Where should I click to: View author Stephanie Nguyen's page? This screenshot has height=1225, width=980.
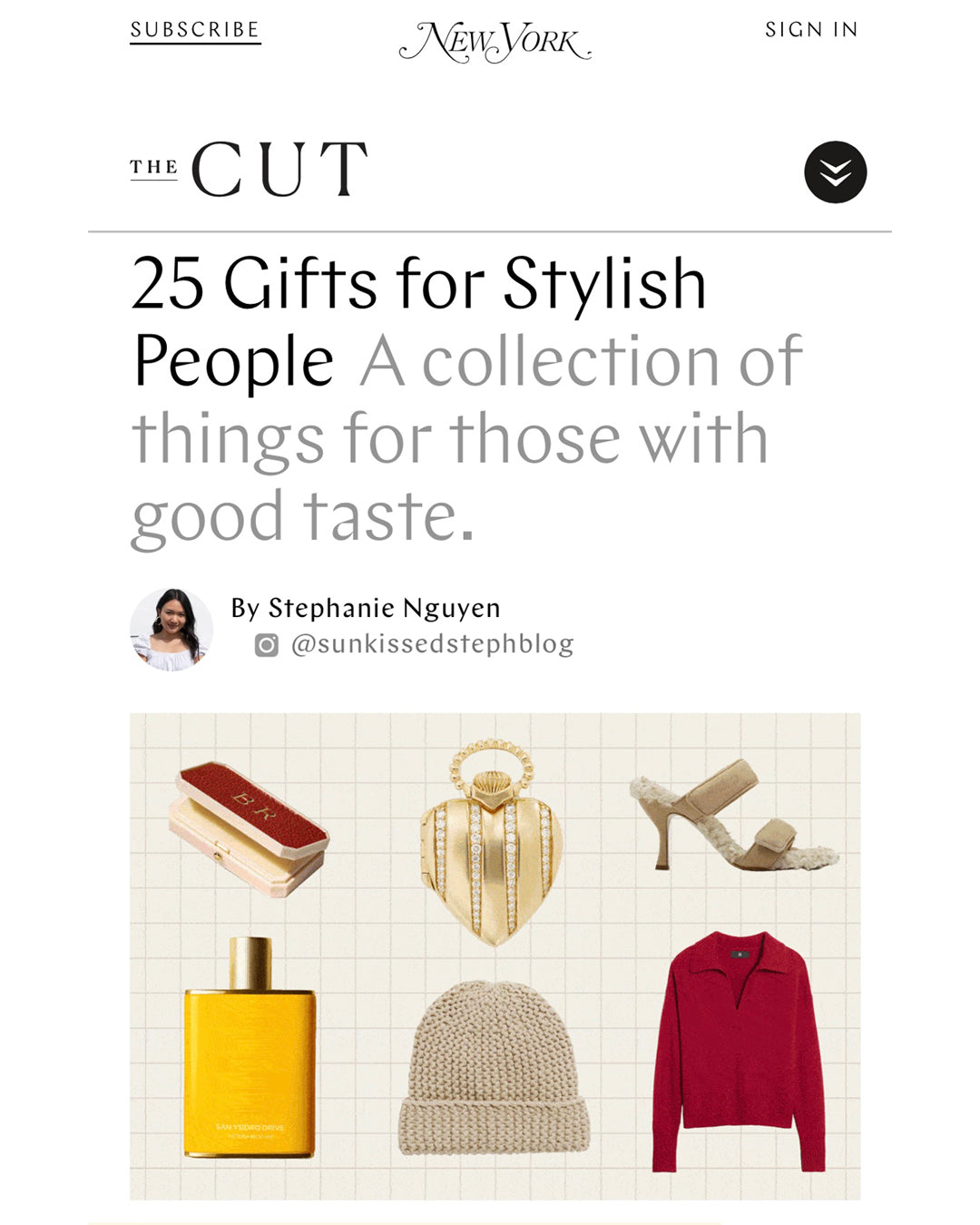pos(383,608)
